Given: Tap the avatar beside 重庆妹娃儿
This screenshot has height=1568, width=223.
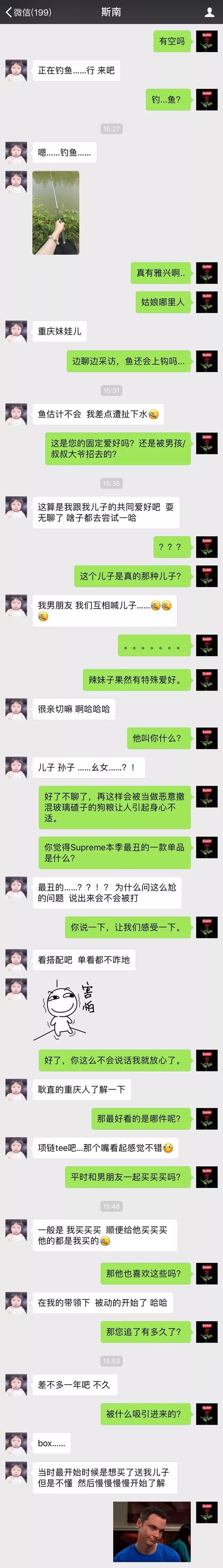Looking at the screenshot, I should 16,331.
